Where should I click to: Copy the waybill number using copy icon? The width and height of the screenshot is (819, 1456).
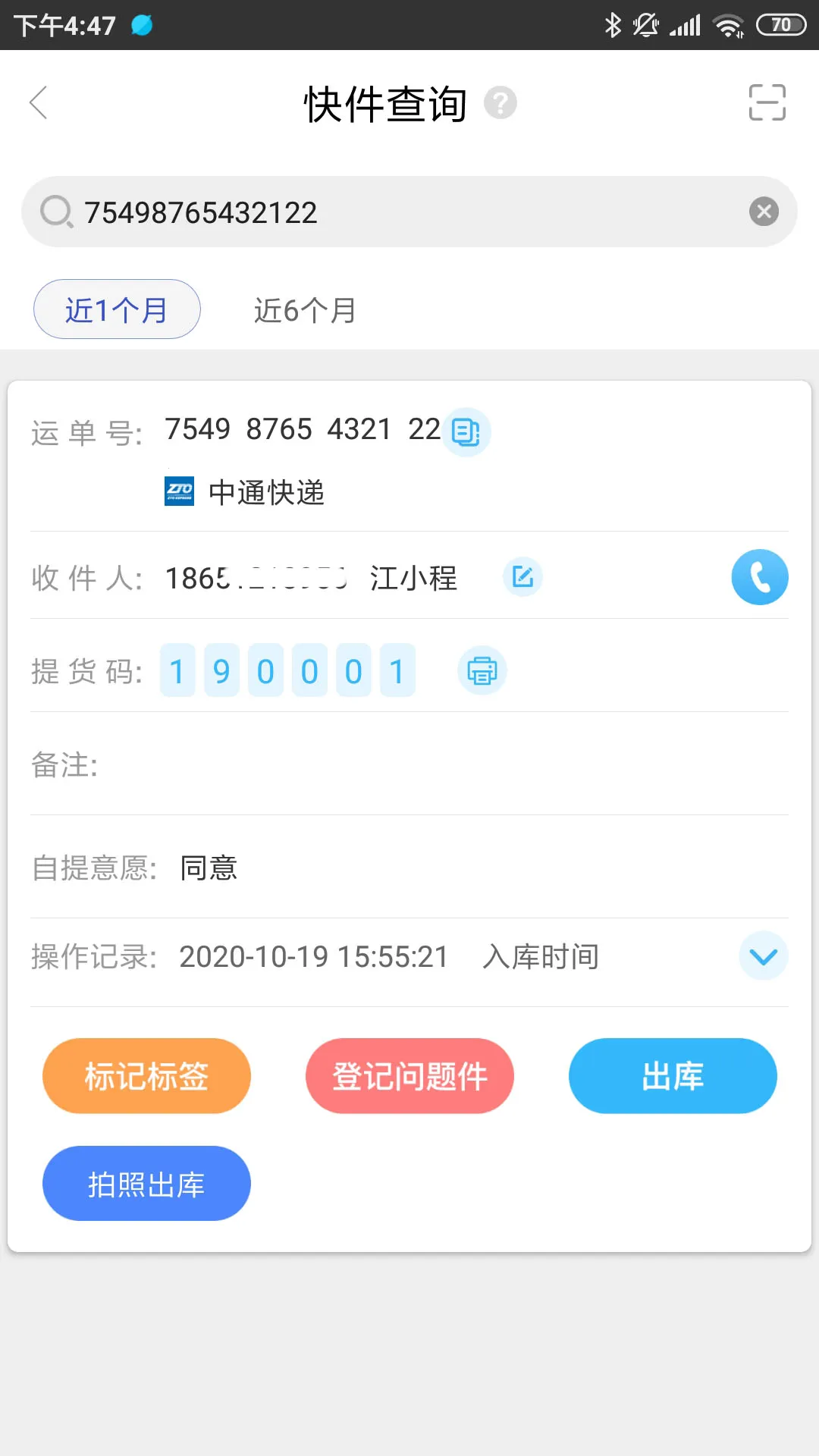pos(466,431)
